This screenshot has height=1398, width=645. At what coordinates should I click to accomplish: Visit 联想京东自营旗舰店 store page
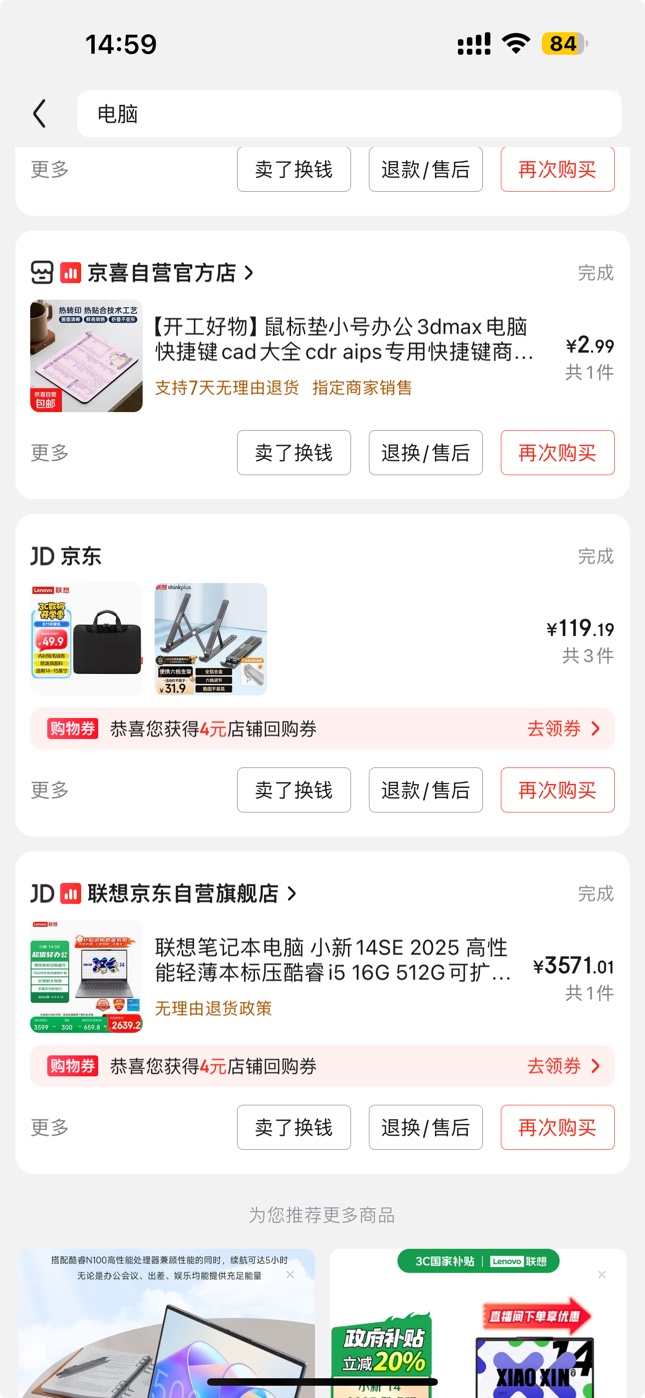click(182, 893)
